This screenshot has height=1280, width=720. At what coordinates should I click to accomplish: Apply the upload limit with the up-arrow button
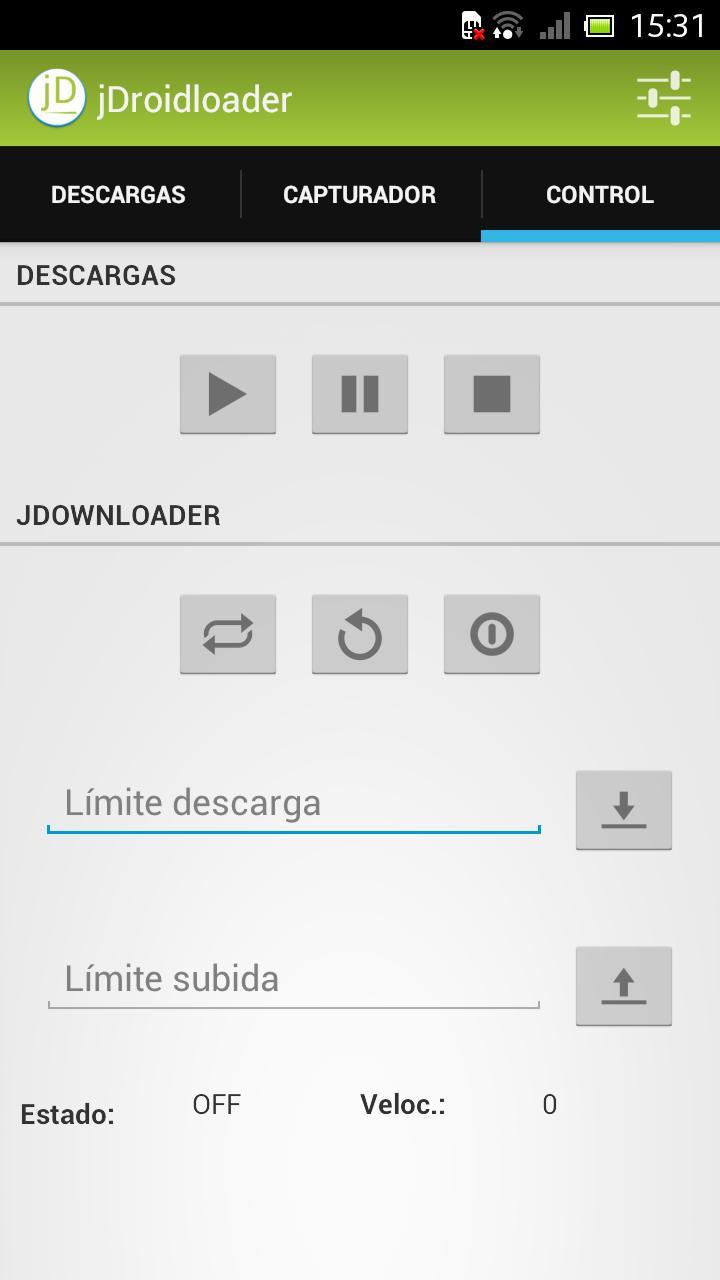click(623, 986)
